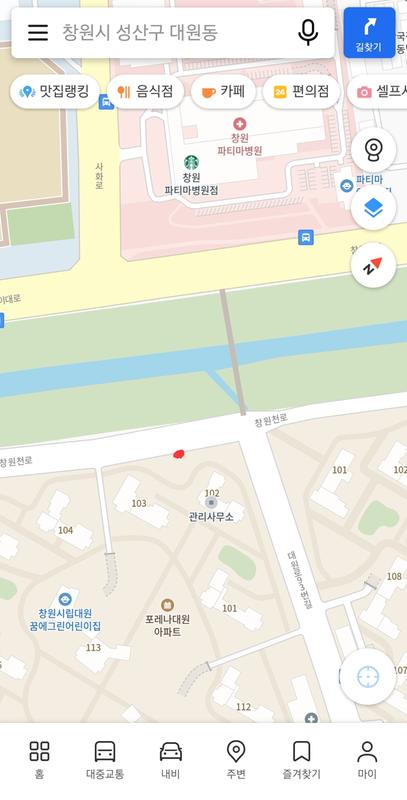This screenshot has width=407, height=800.
Task: Open 길찾기 directions
Action: click(x=369, y=33)
